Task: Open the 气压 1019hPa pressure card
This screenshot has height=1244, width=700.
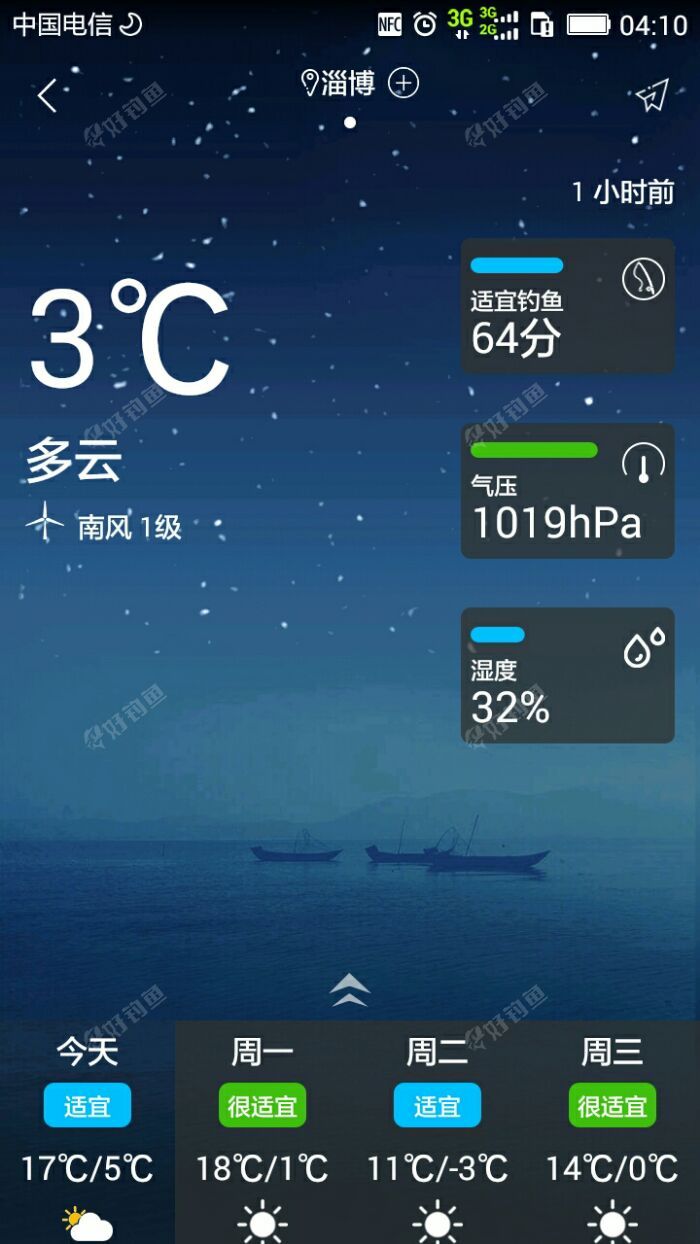Action: [567, 490]
